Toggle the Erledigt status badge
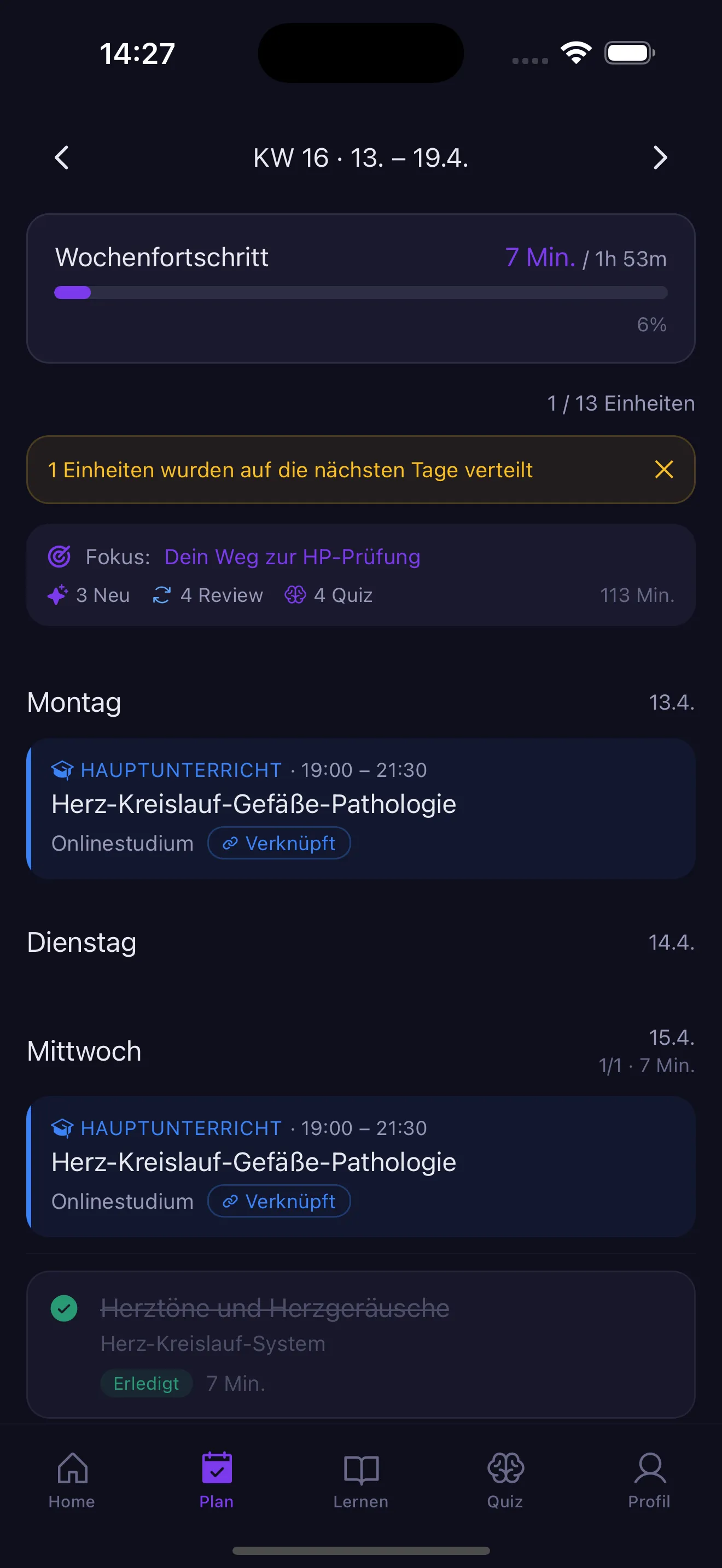 tap(146, 1383)
